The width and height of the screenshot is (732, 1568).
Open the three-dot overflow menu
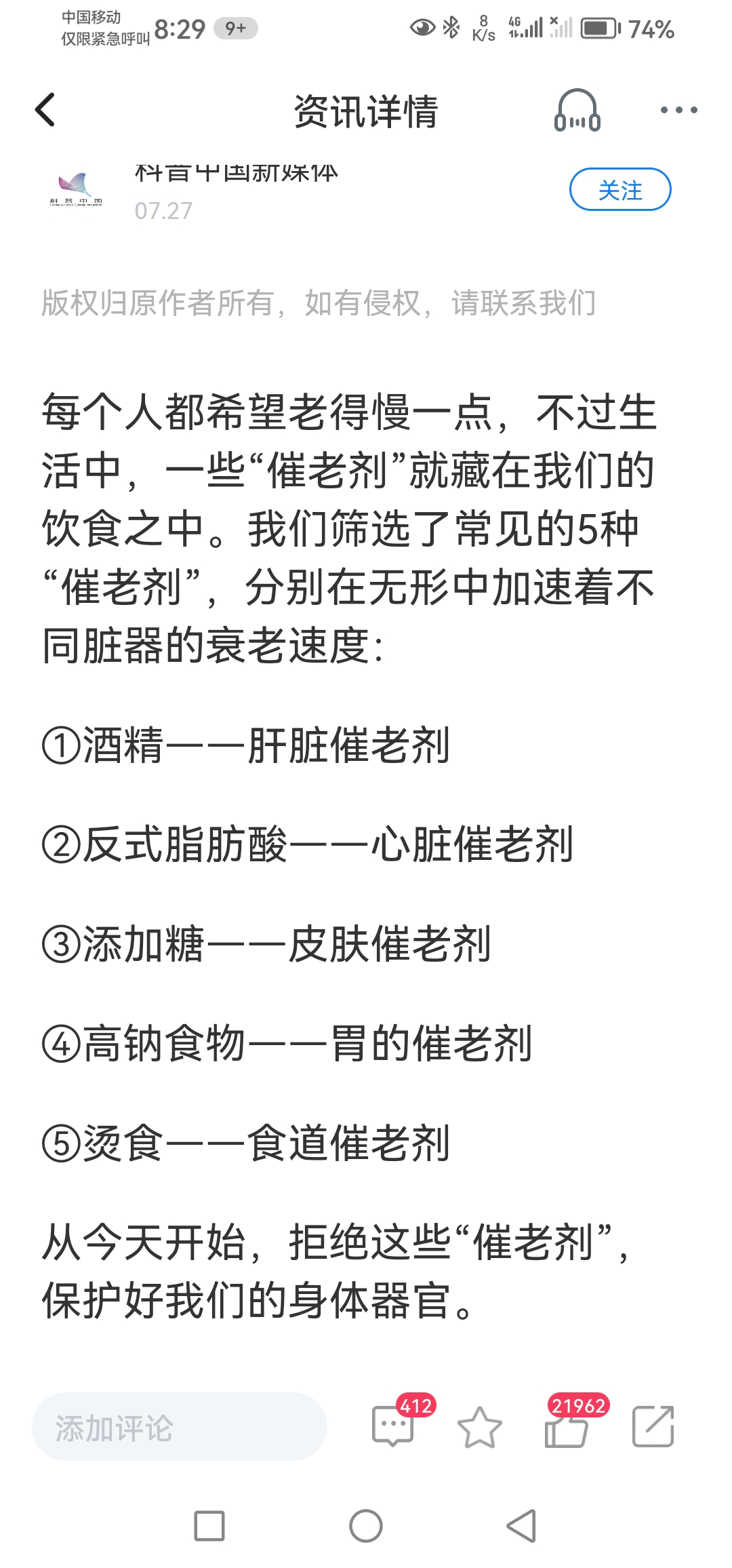coord(678,111)
